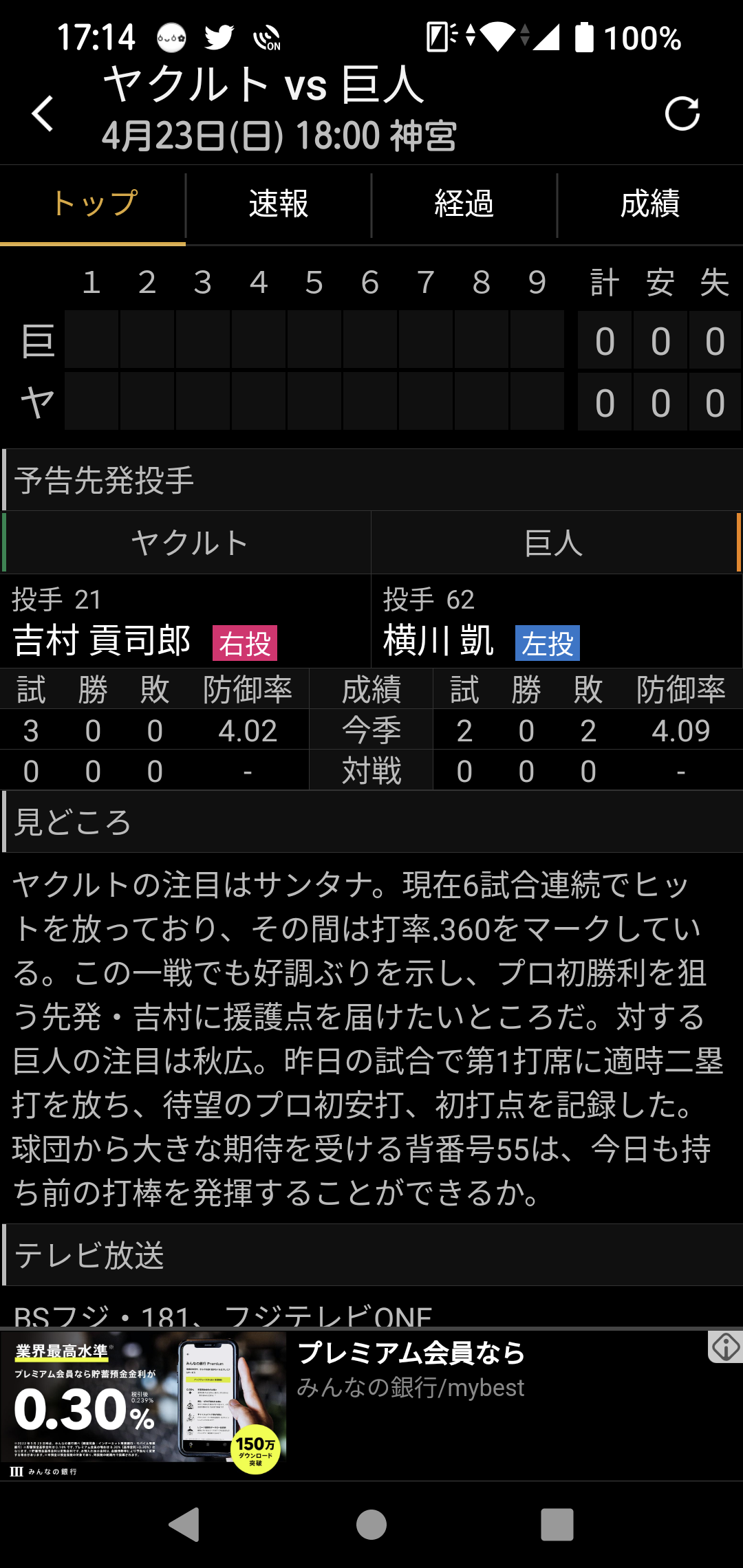Tap the system home button
This screenshot has height=1568, width=743.
[x=371, y=1525]
